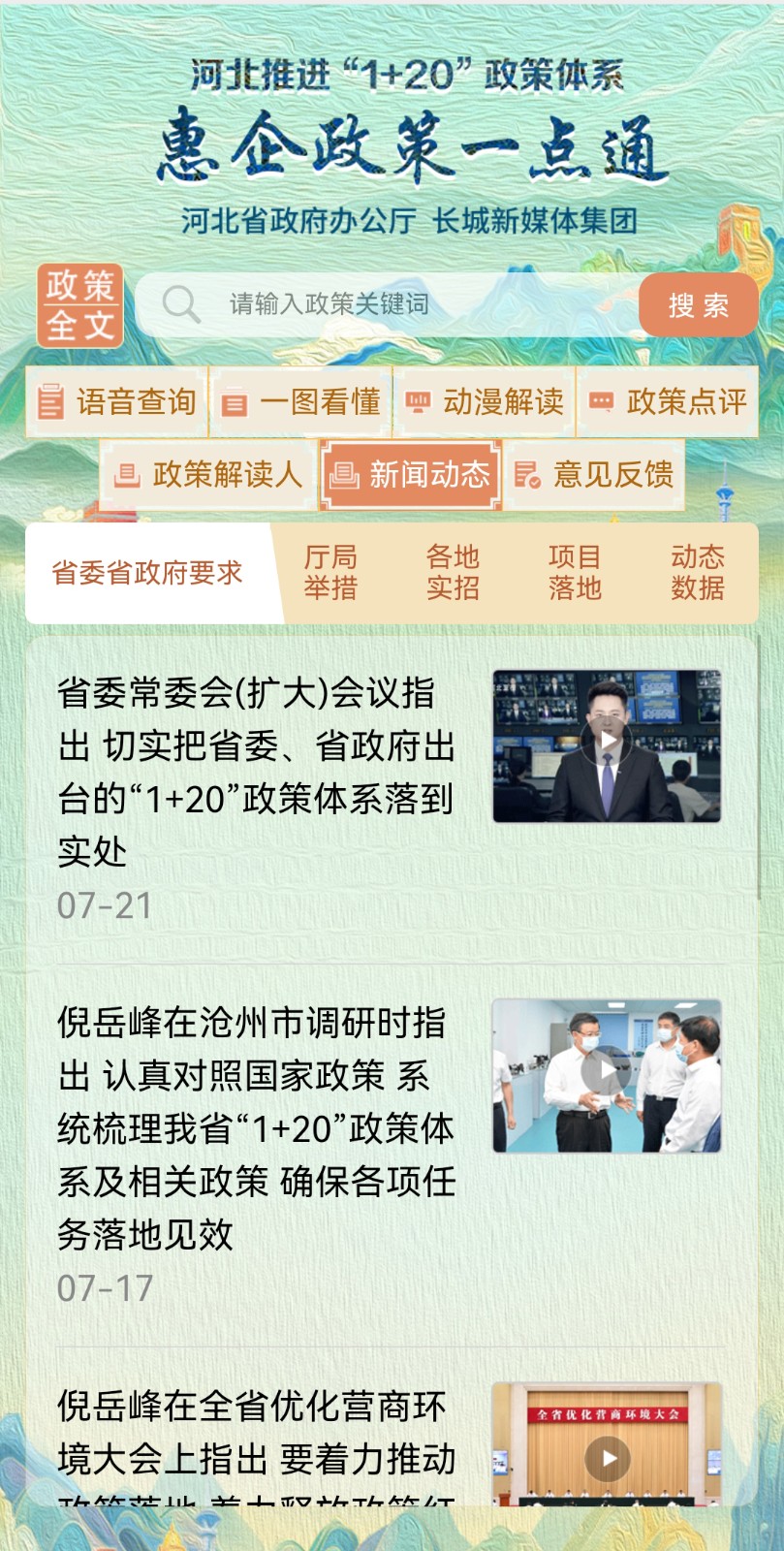
Task: Tap the 搜索 search button
Action: pos(698,305)
